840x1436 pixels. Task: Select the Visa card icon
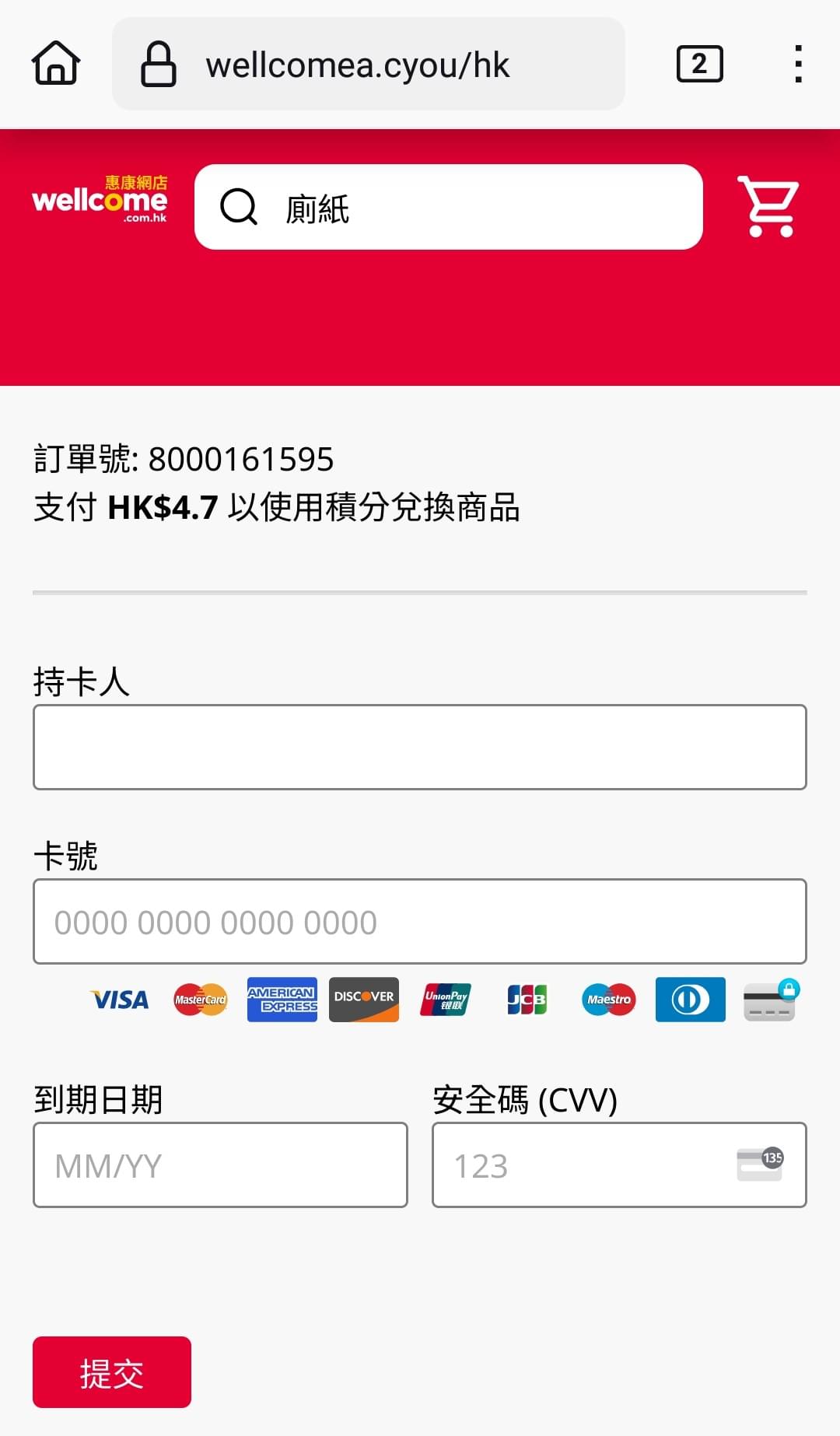(120, 1000)
